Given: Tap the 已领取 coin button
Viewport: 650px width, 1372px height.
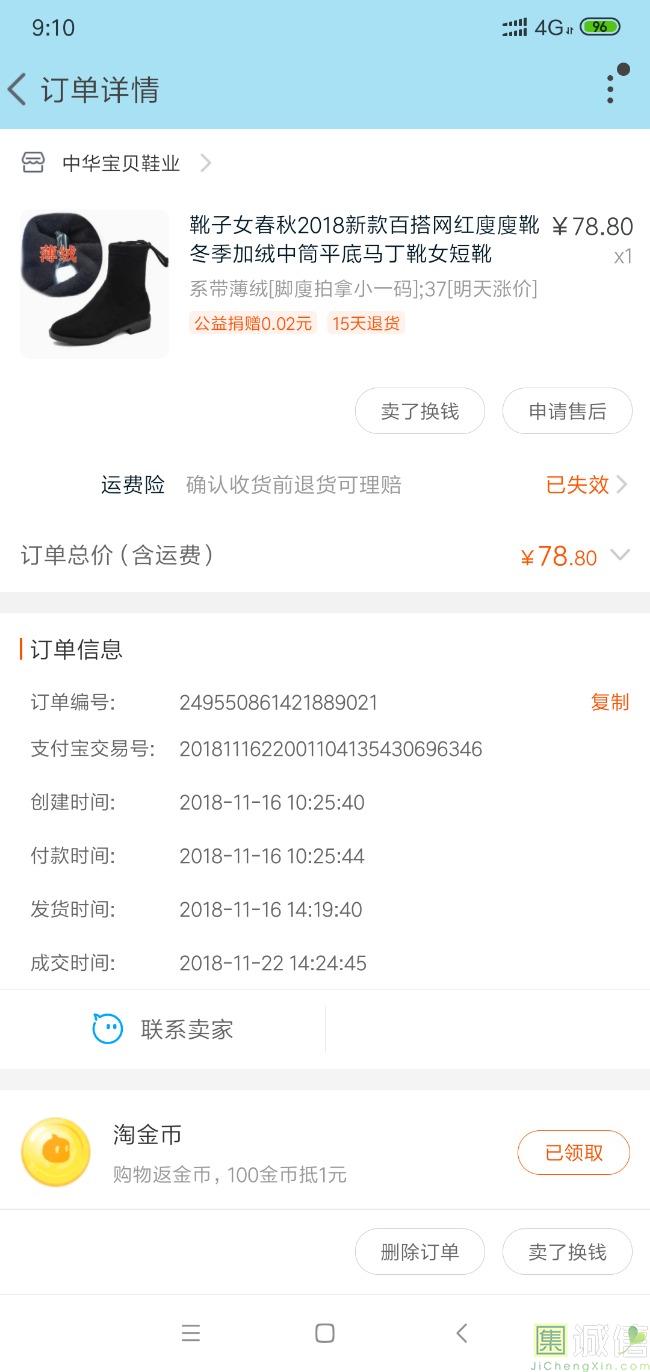Looking at the screenshot, I should coord(573,1153).
